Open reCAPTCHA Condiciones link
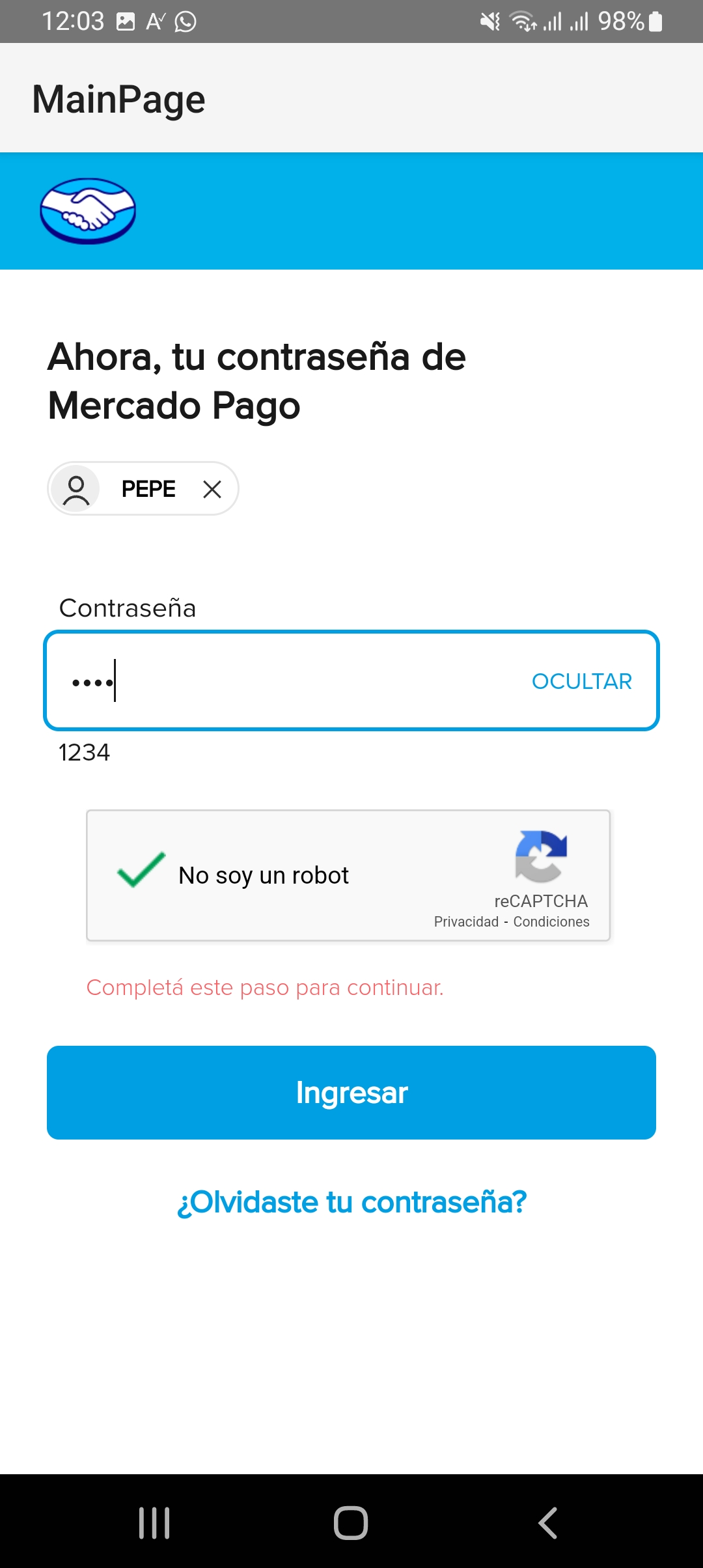This screenshot has height=1568, width=703. (551, 922)
